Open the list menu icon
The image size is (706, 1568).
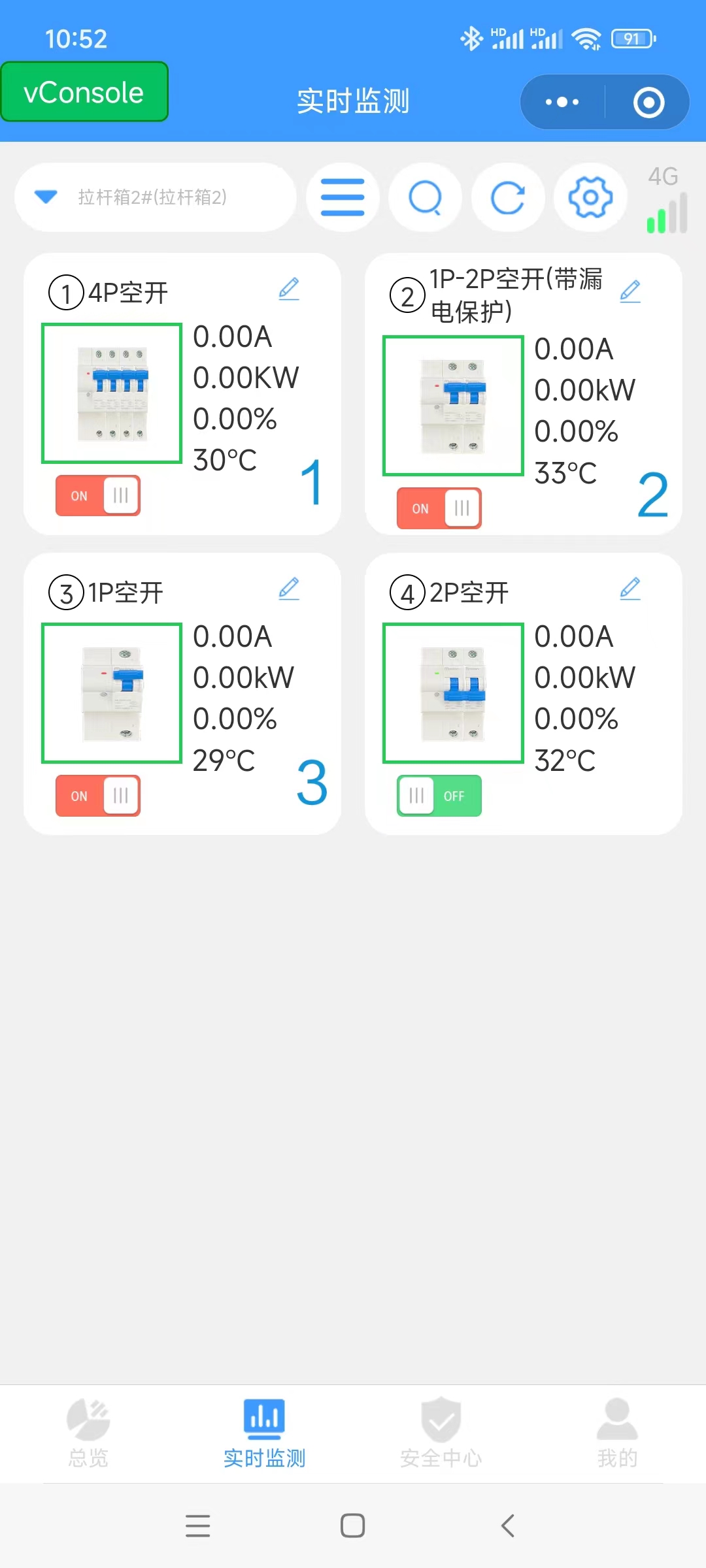click(343, 197)
